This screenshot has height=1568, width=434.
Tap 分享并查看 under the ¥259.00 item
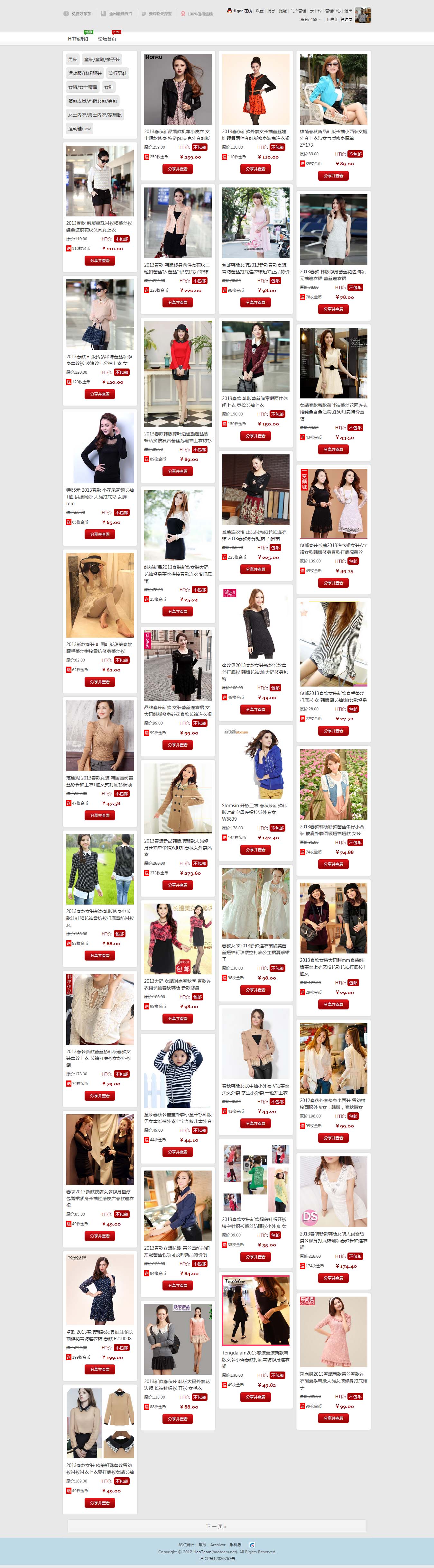coord(178,169)
